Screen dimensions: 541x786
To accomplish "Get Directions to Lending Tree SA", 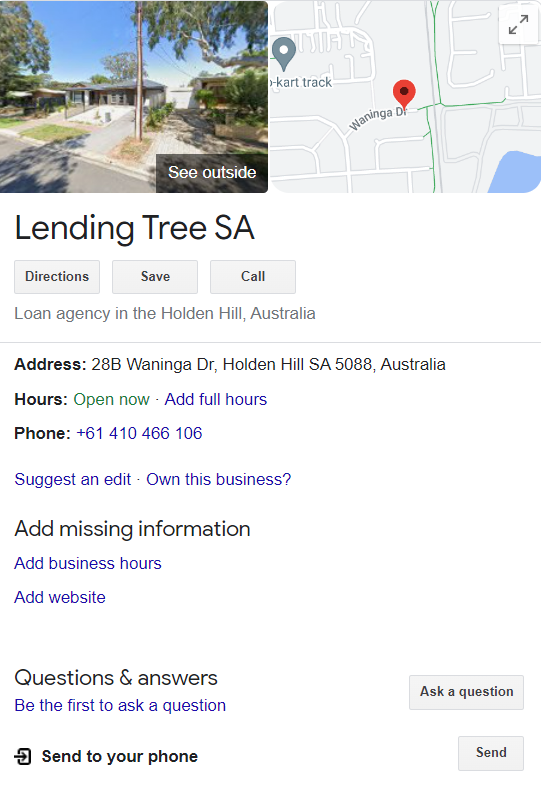I will click(57, 277).
